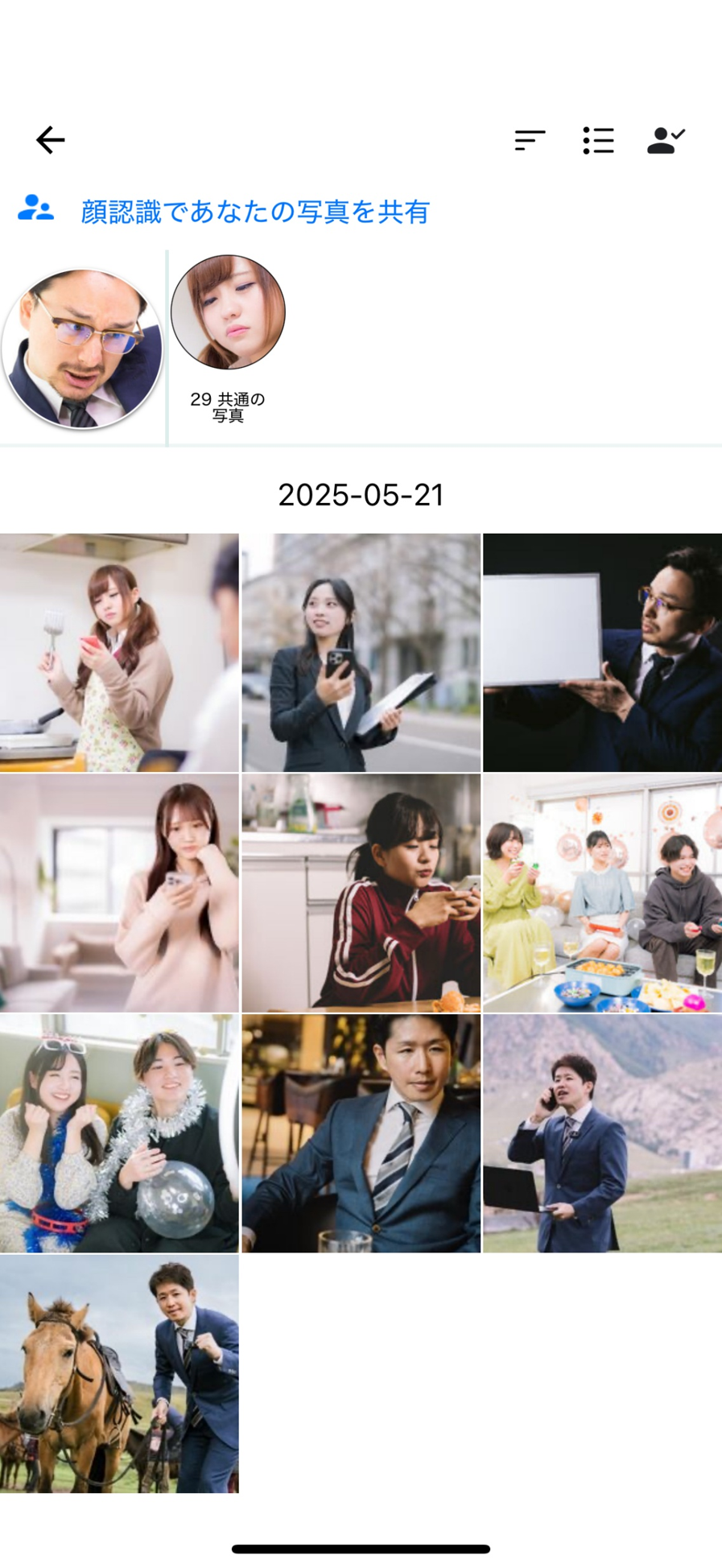Open photo of woman in pink sweater
The image size is (722, 1568).
click(119, 893)
